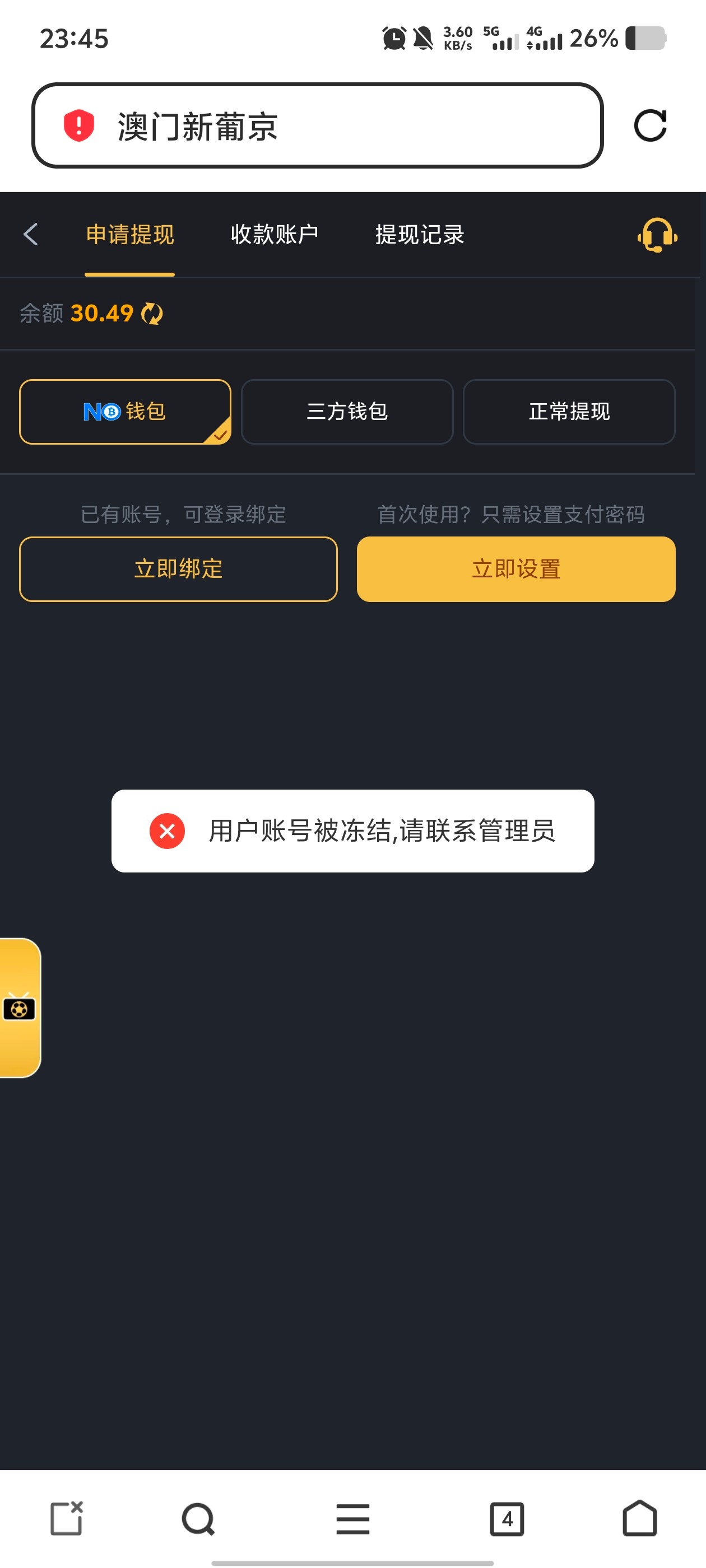Viewport: 706px width, 1568px height.
Task: Choose the NO钱包 withdrawal option
Action: pos(125,412)
